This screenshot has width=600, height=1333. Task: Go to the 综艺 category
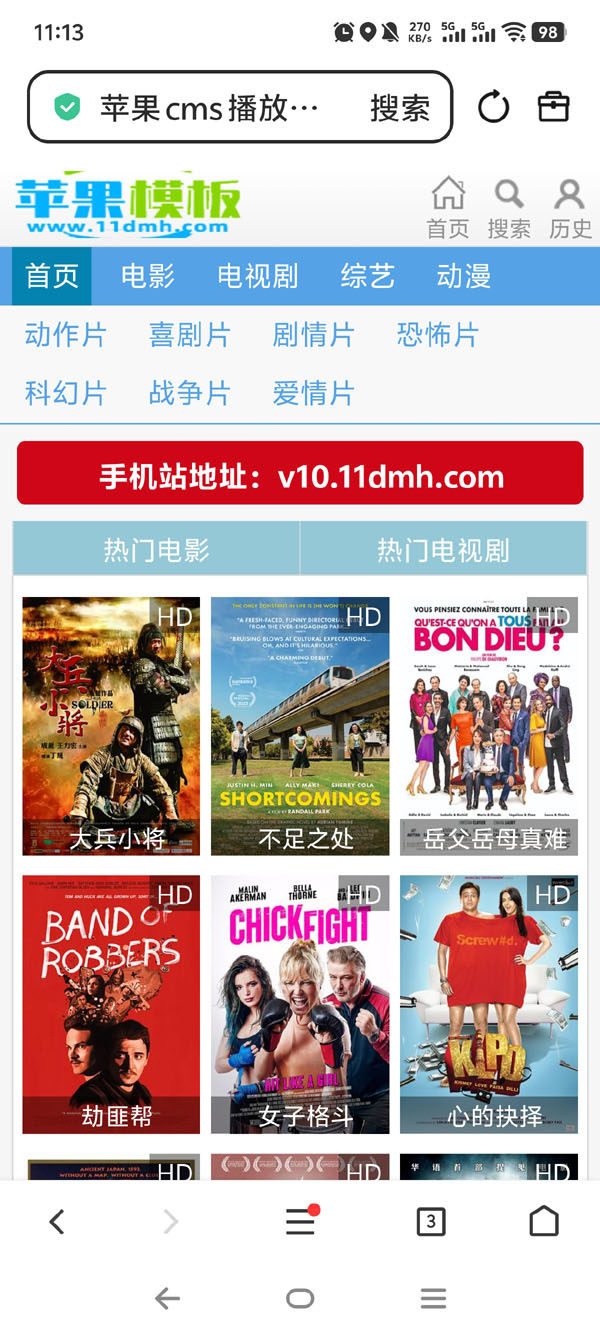(367, 276)
